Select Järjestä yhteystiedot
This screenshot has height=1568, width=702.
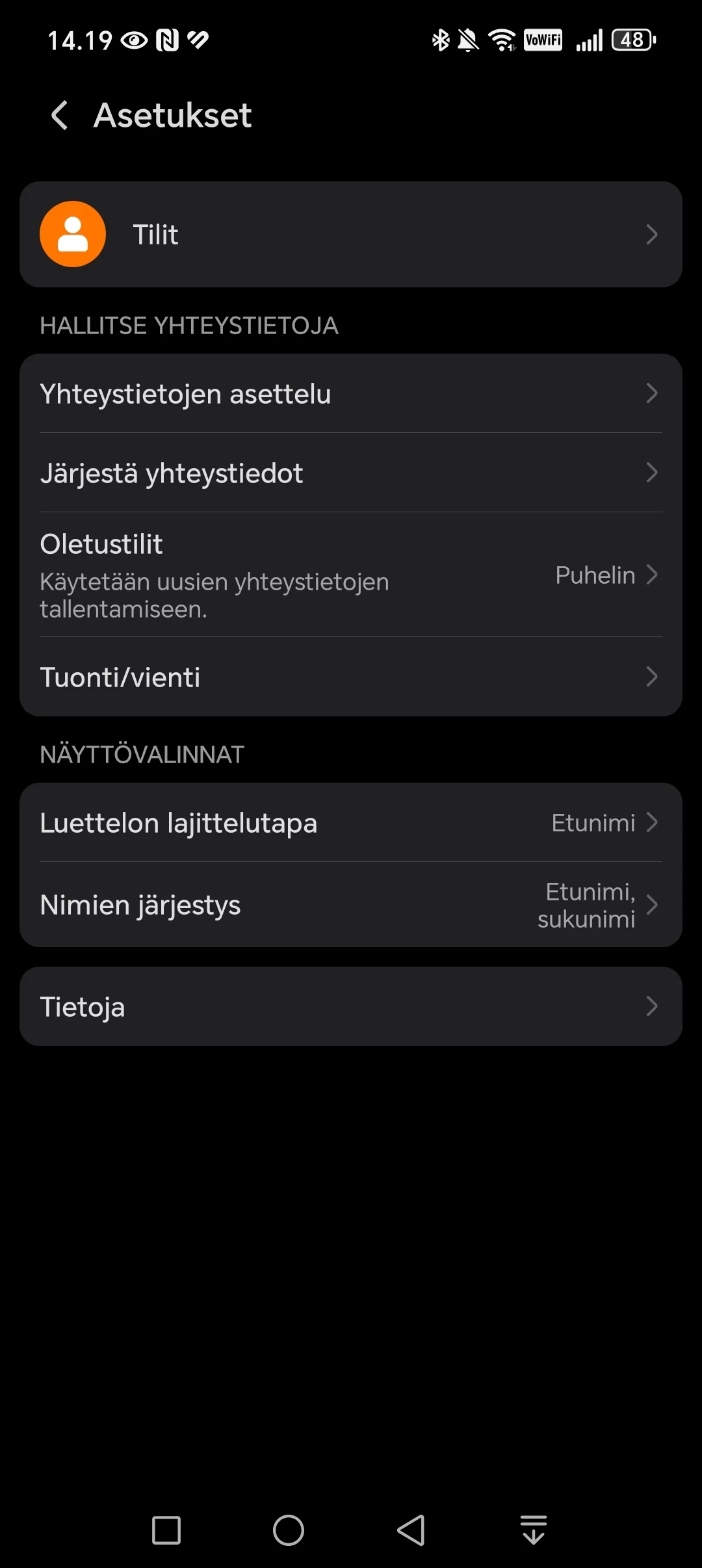point(351,473)
